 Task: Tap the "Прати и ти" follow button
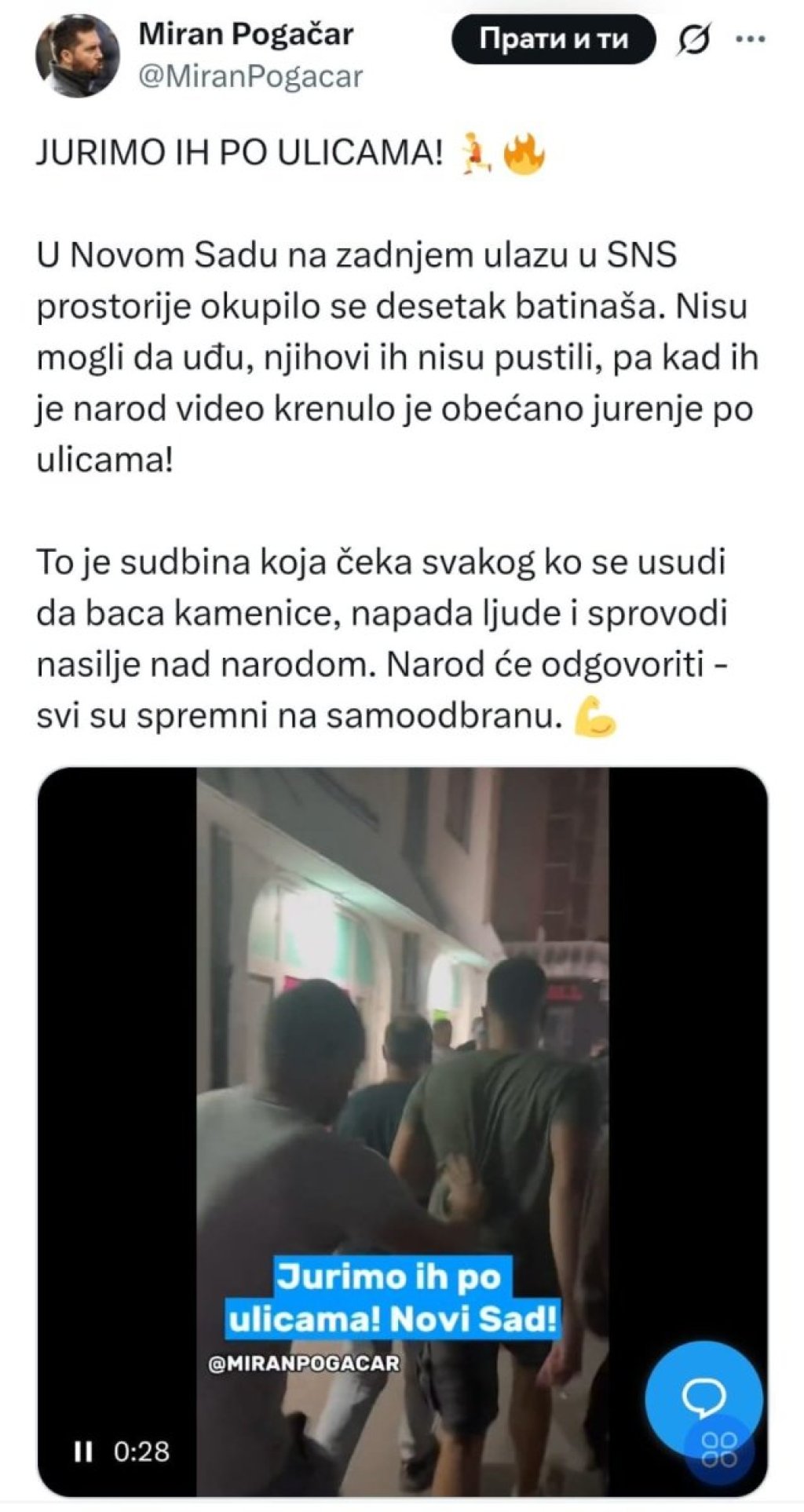coord(553,39)
